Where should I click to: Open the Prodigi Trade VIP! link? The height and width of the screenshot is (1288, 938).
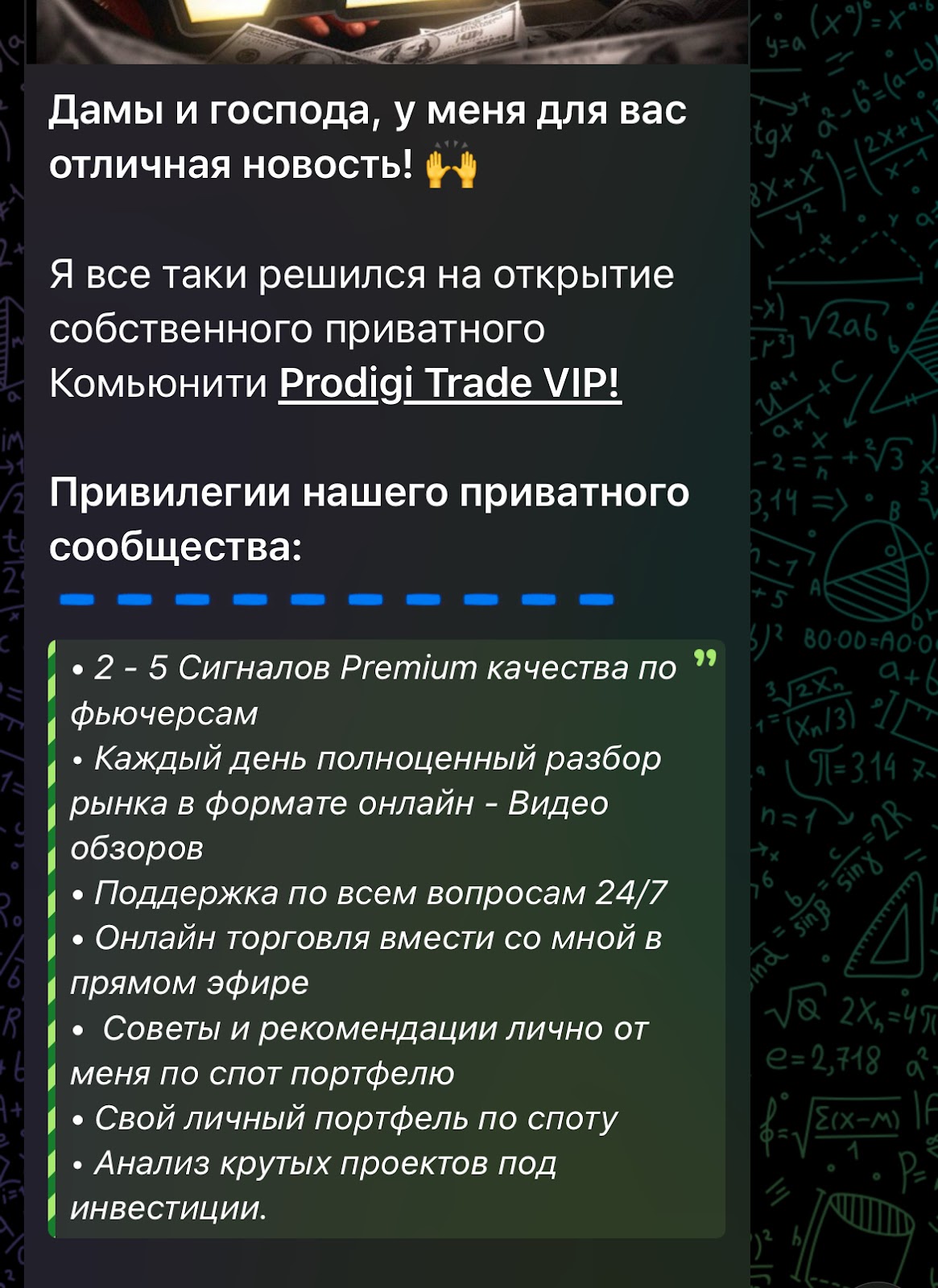click(x=449, y=383)
